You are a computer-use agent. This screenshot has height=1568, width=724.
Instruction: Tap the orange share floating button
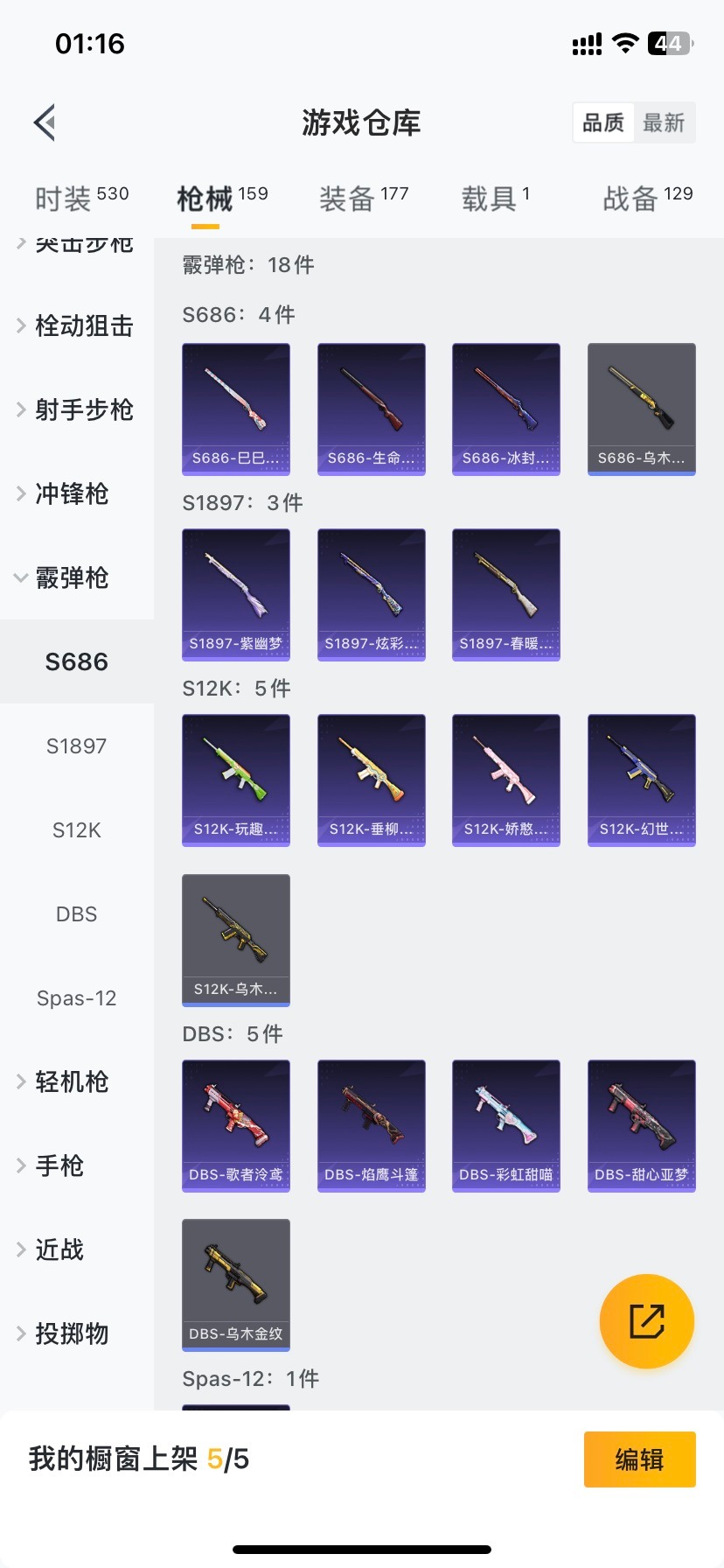647,1321
